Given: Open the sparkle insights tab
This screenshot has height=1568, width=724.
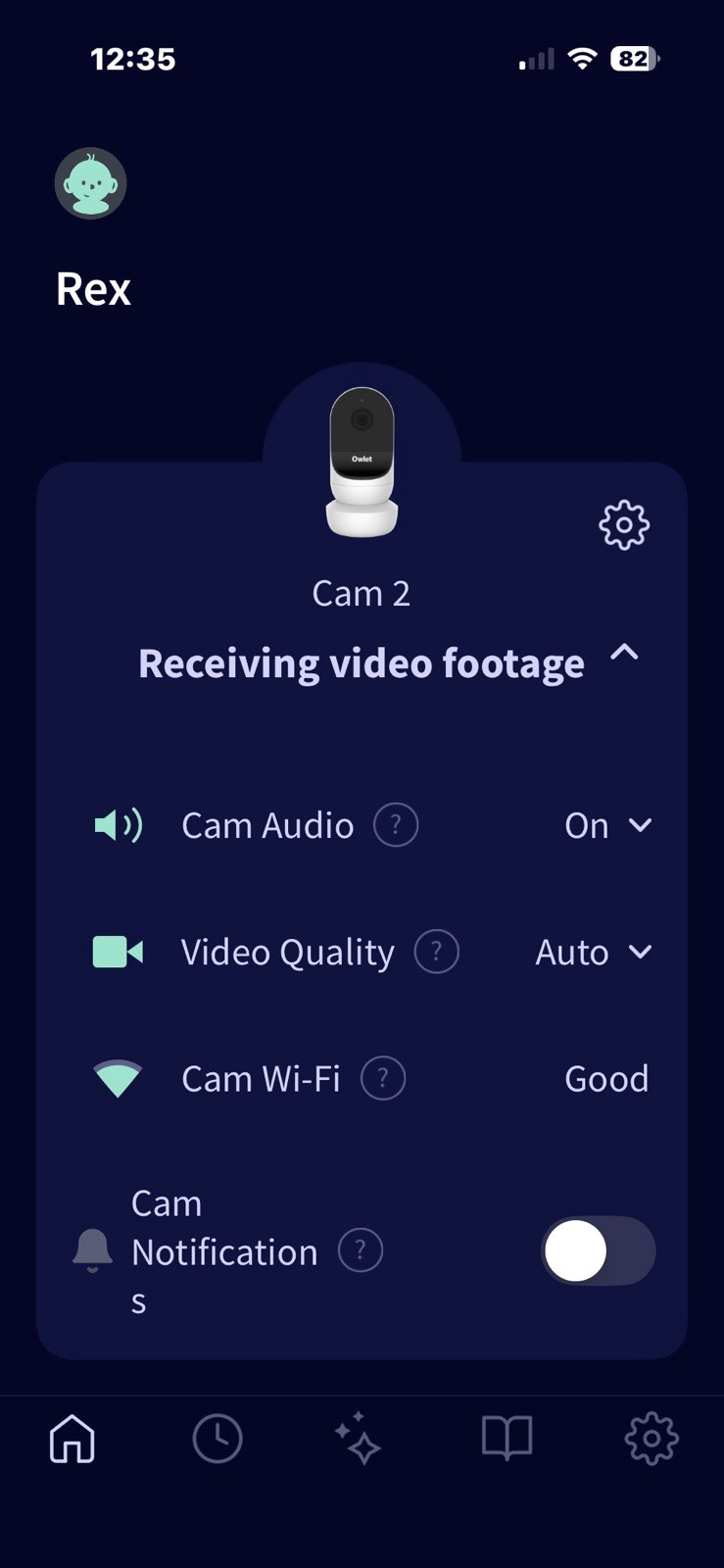Looking at the screenshot, I should coord(358,1439).
